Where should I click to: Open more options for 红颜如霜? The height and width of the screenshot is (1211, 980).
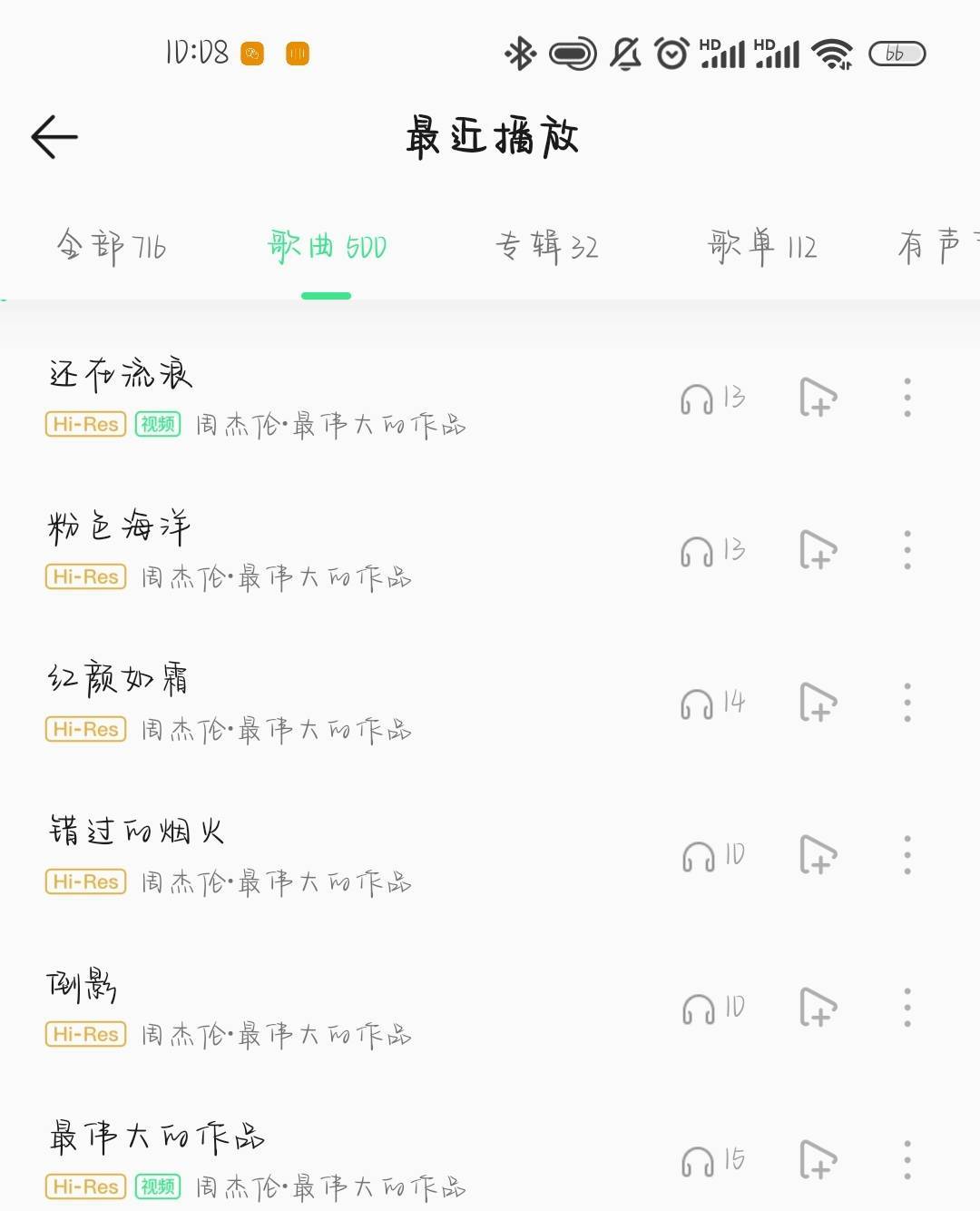(906, 703)
